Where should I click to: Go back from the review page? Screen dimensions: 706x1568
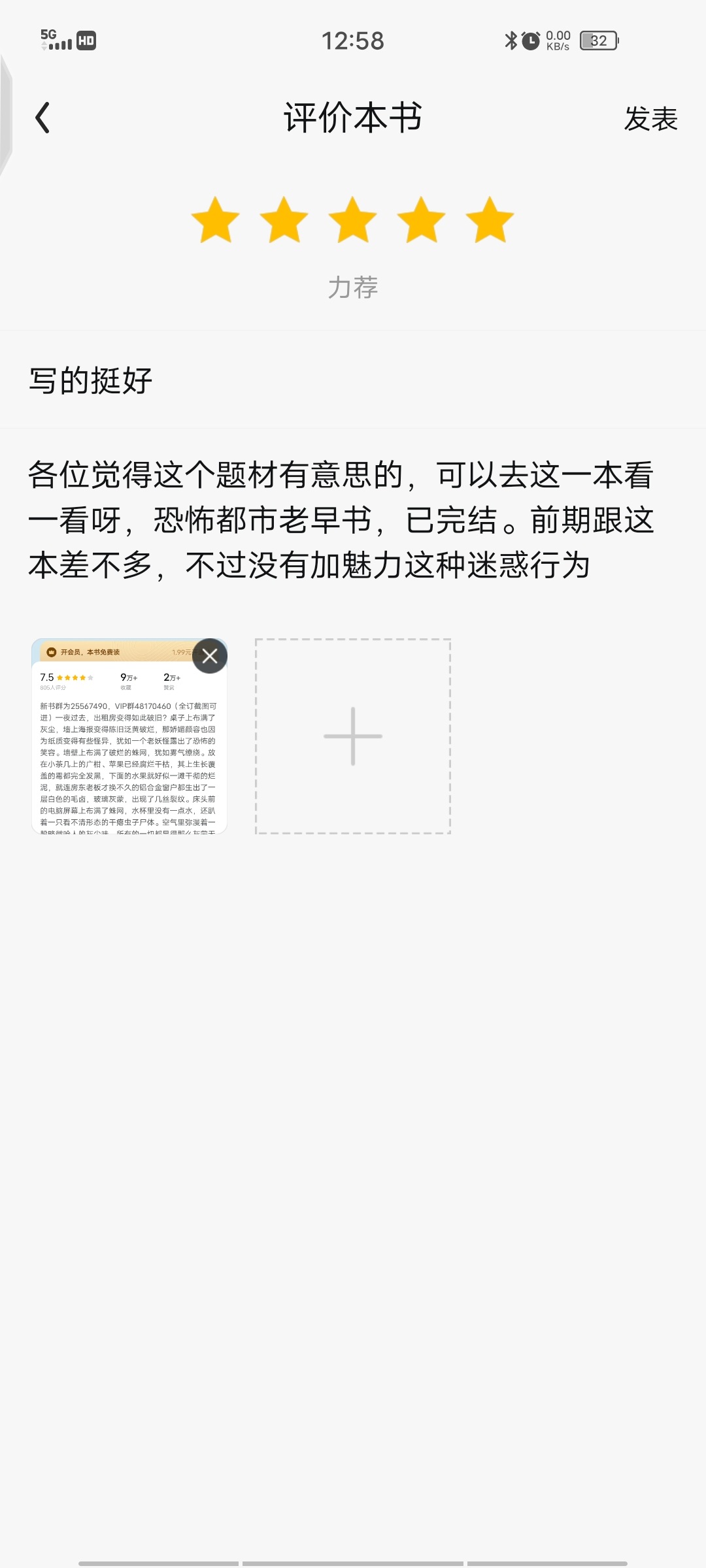(43, 118)
